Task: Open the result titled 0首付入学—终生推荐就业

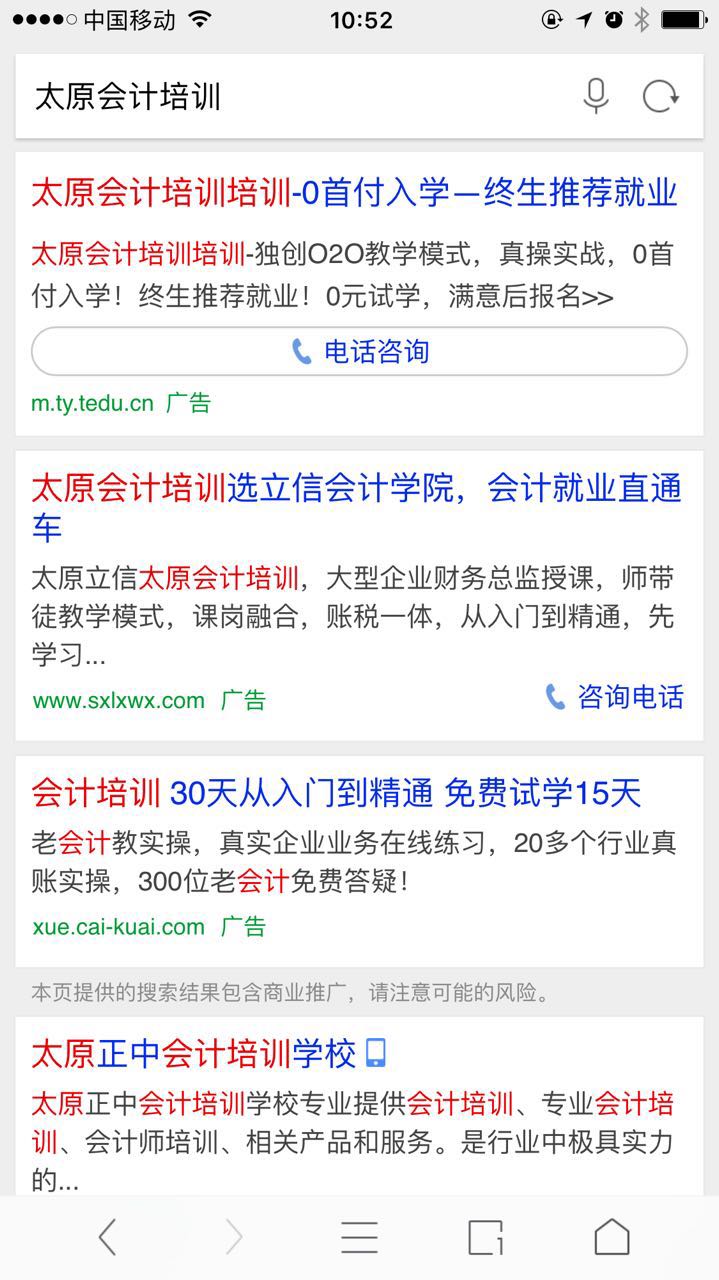Action: [354, 192]
